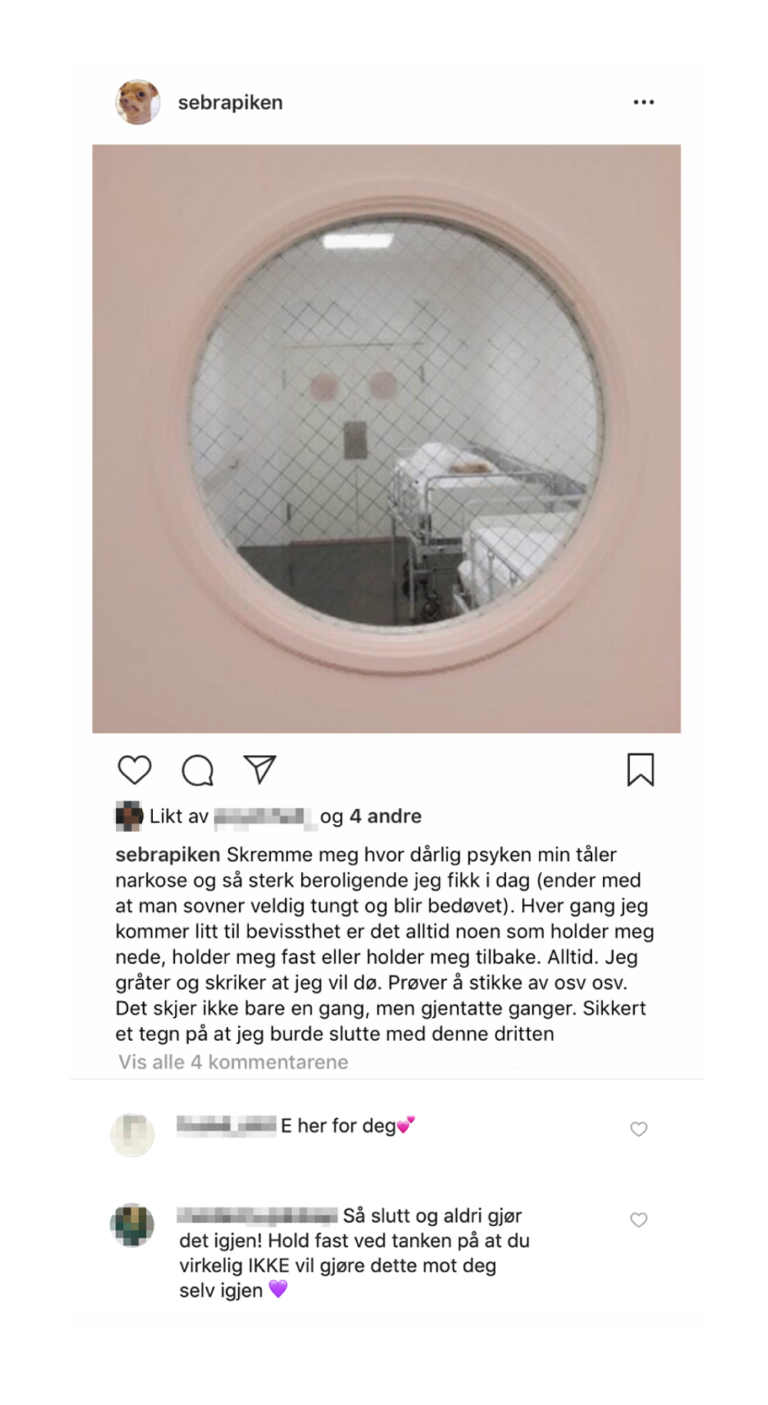Like the 'Så slutt og aldri gjør' comment

click(638, 1220)
